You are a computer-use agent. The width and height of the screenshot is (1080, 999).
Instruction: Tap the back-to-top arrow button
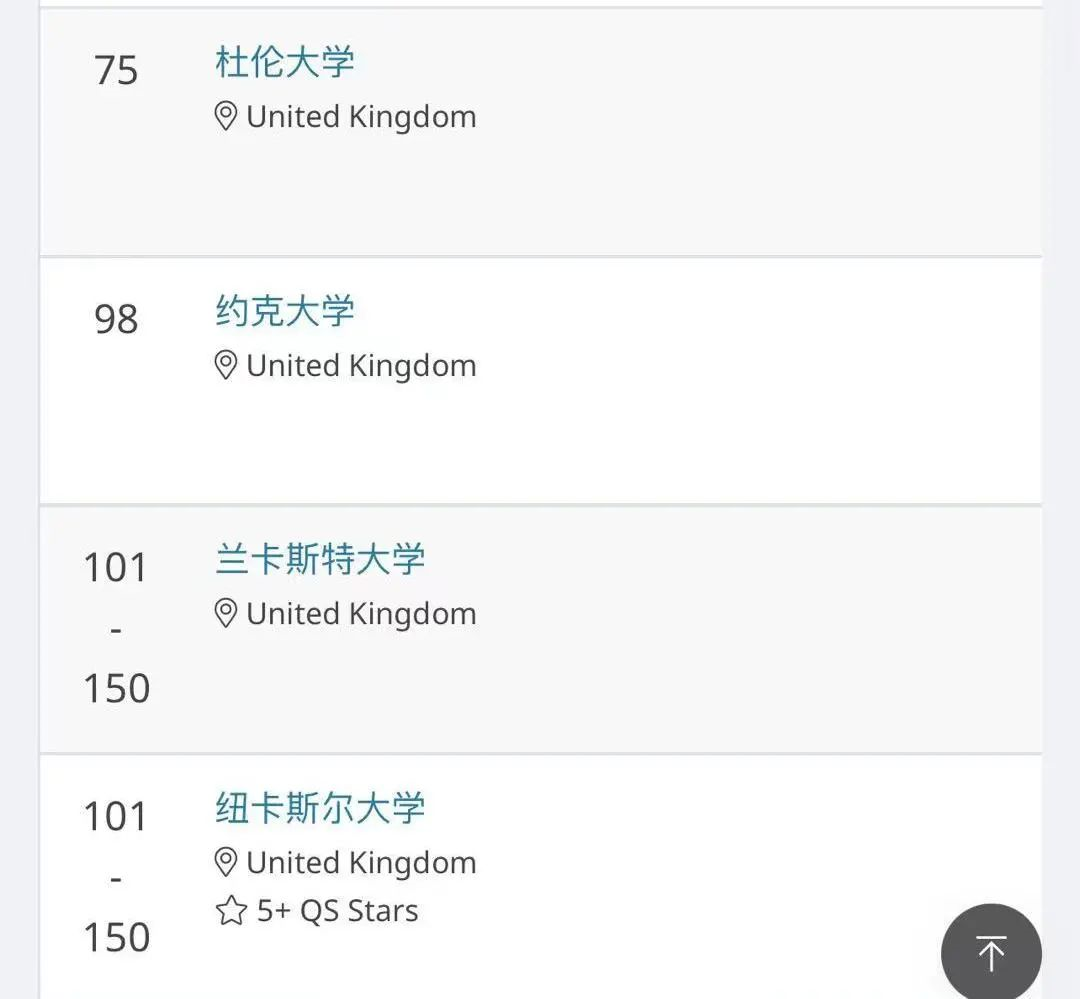pos(990,952)
